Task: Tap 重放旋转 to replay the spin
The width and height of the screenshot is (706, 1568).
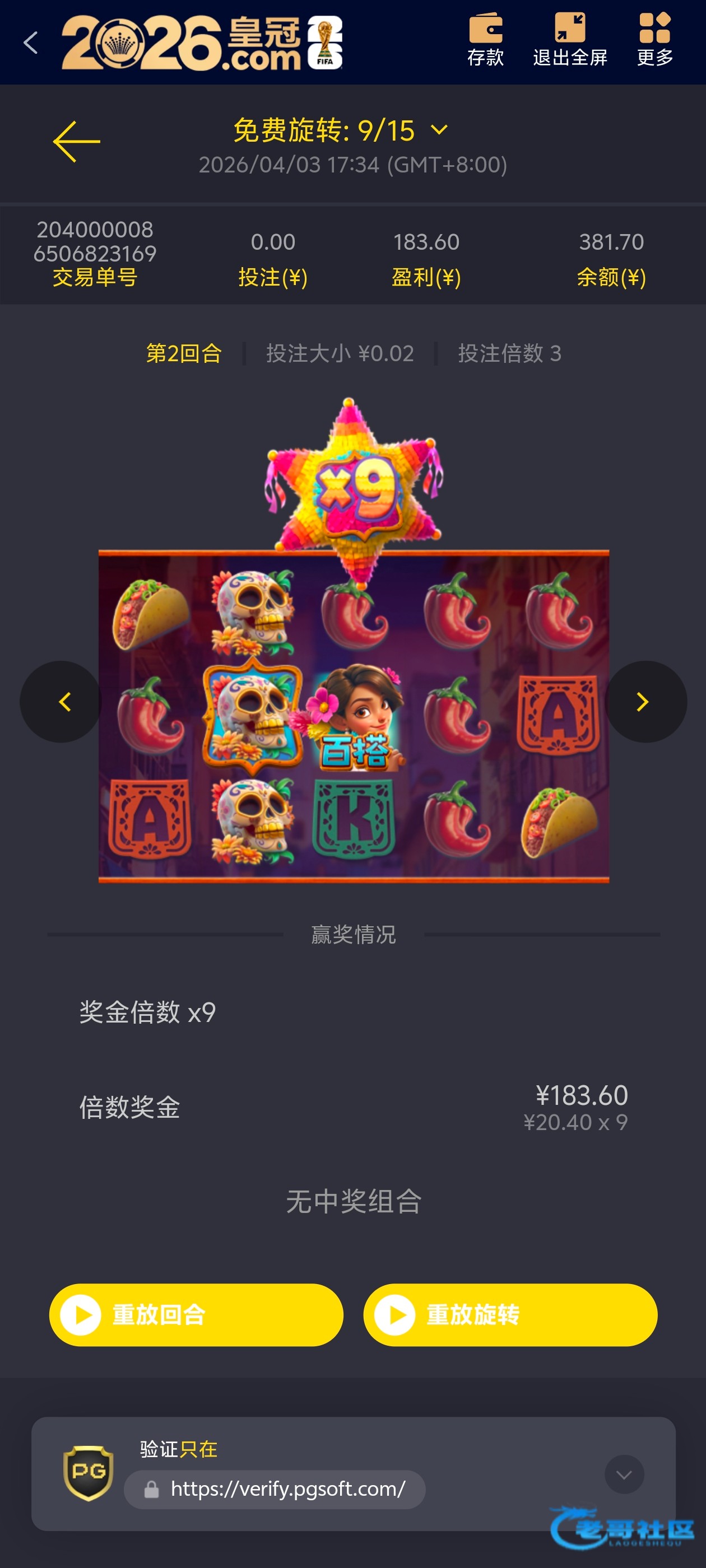Action: [x=510, y=1314]
